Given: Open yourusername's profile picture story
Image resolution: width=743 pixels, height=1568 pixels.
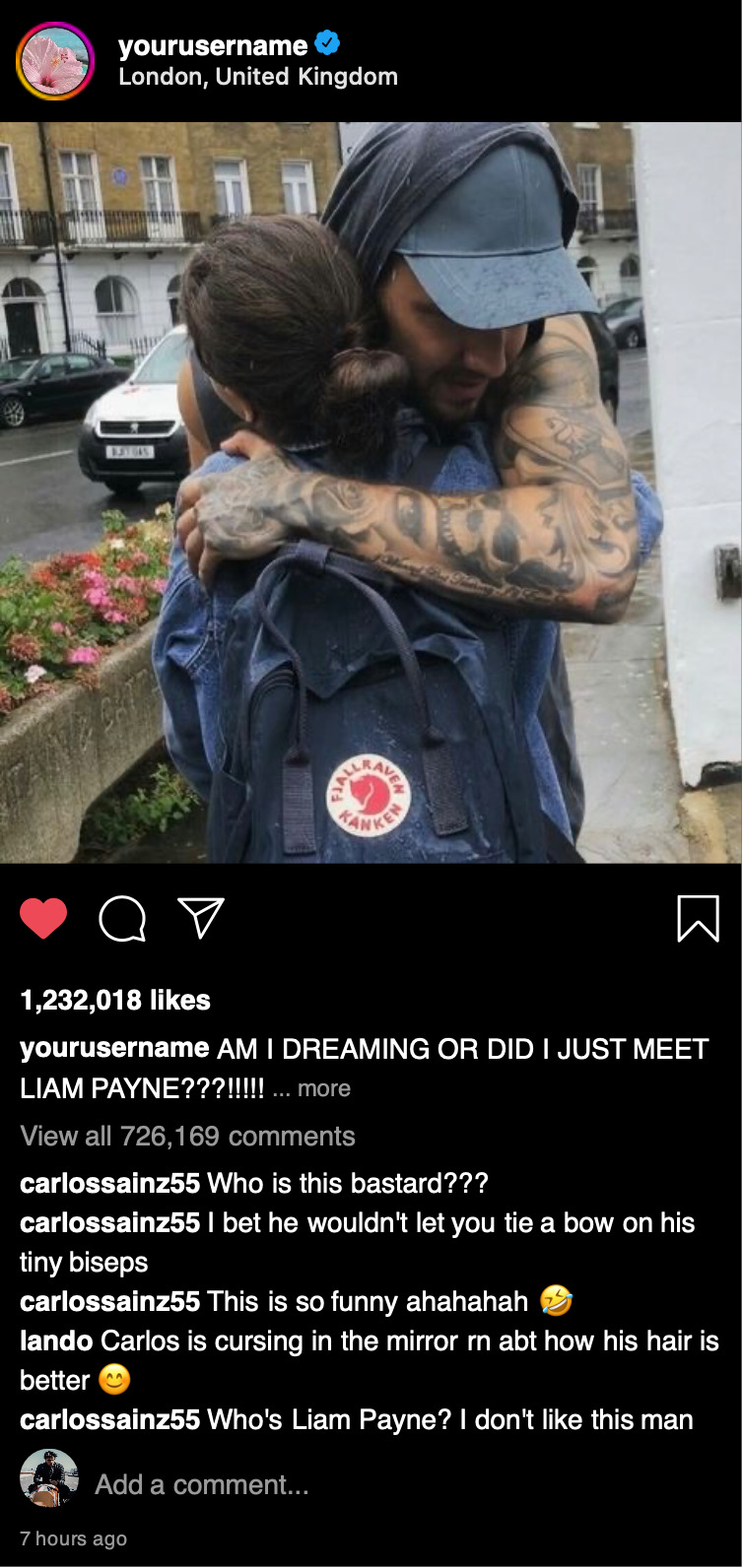Looking at the screenshot, I should pyautogui.click(x=55, y=61).
